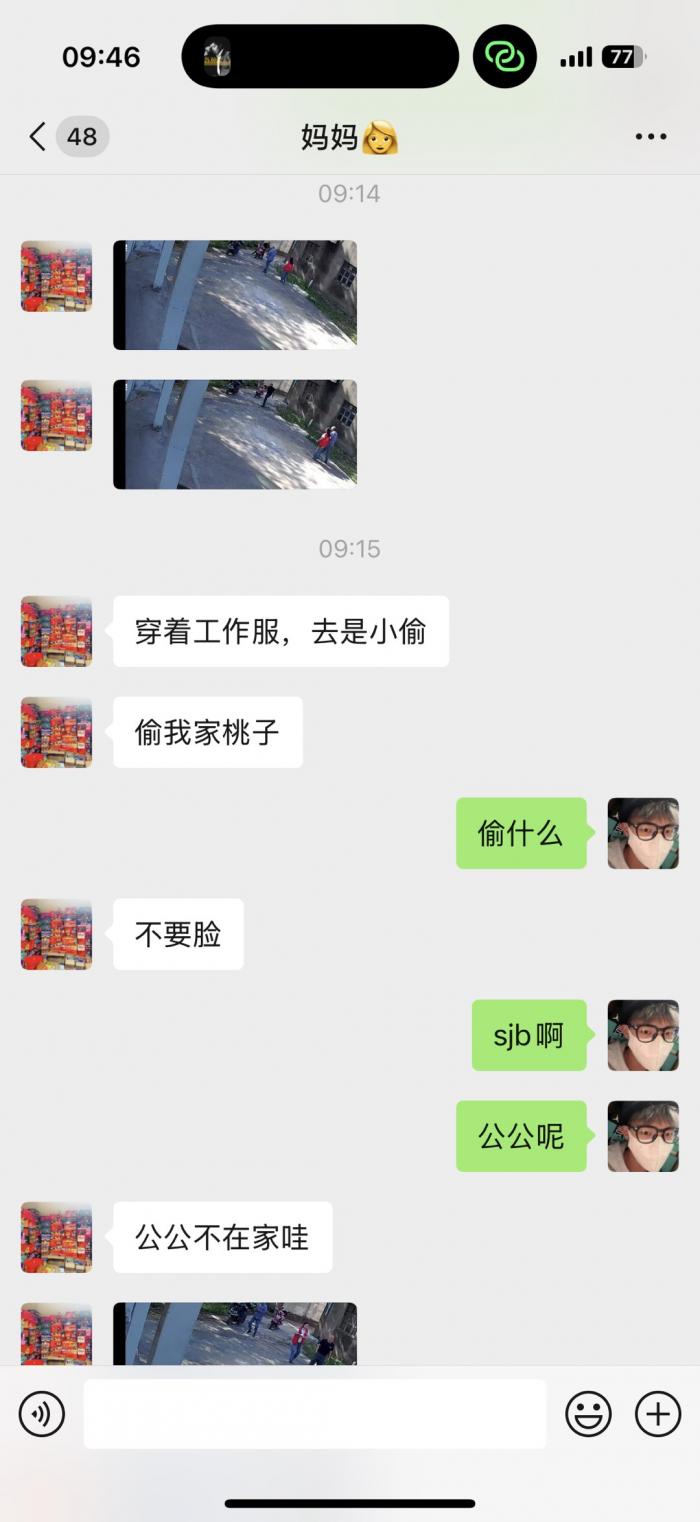Go back to the chat list
700x1522 pixels.
38,137
